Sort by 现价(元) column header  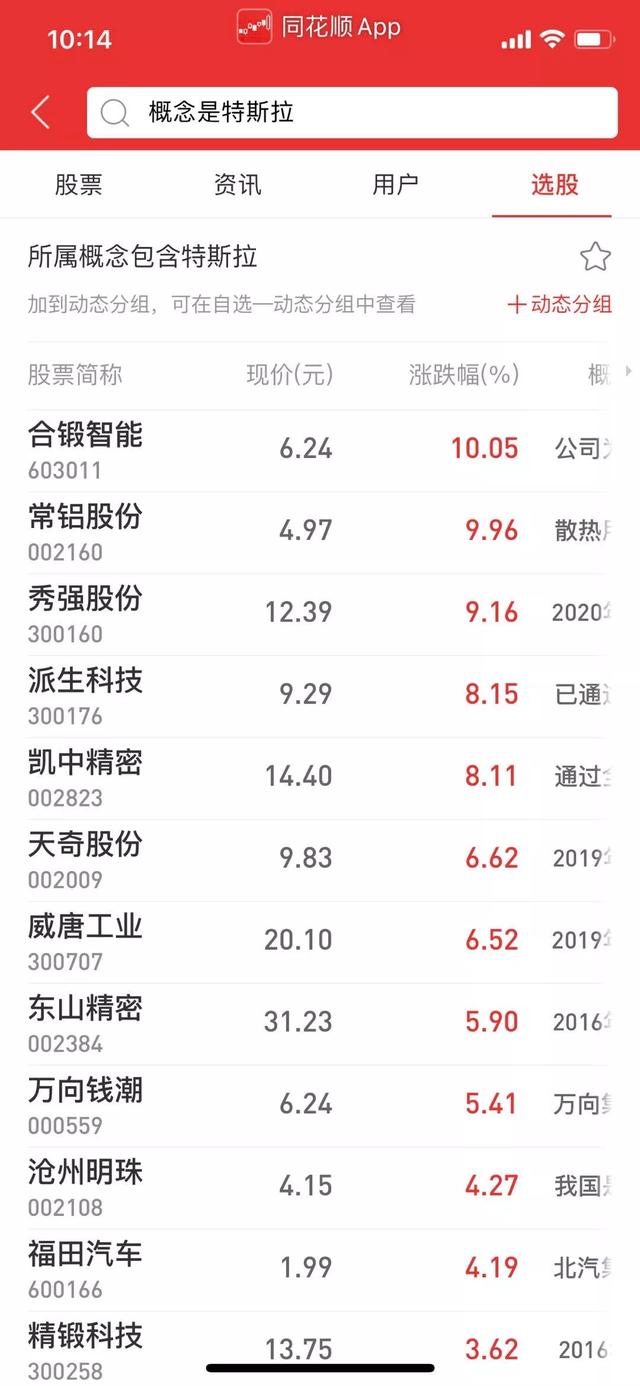tap(290, 375)
